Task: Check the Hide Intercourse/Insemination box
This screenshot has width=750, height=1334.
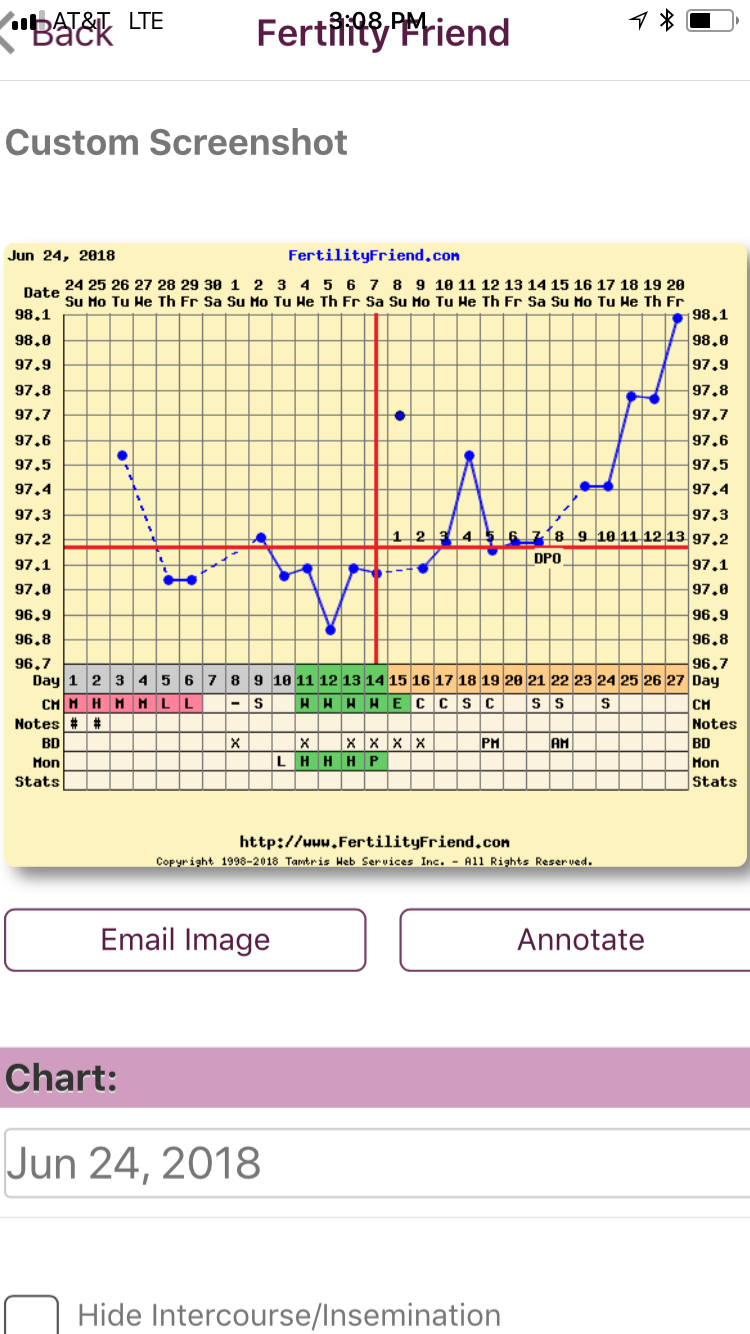Action: pos(31,1314)
